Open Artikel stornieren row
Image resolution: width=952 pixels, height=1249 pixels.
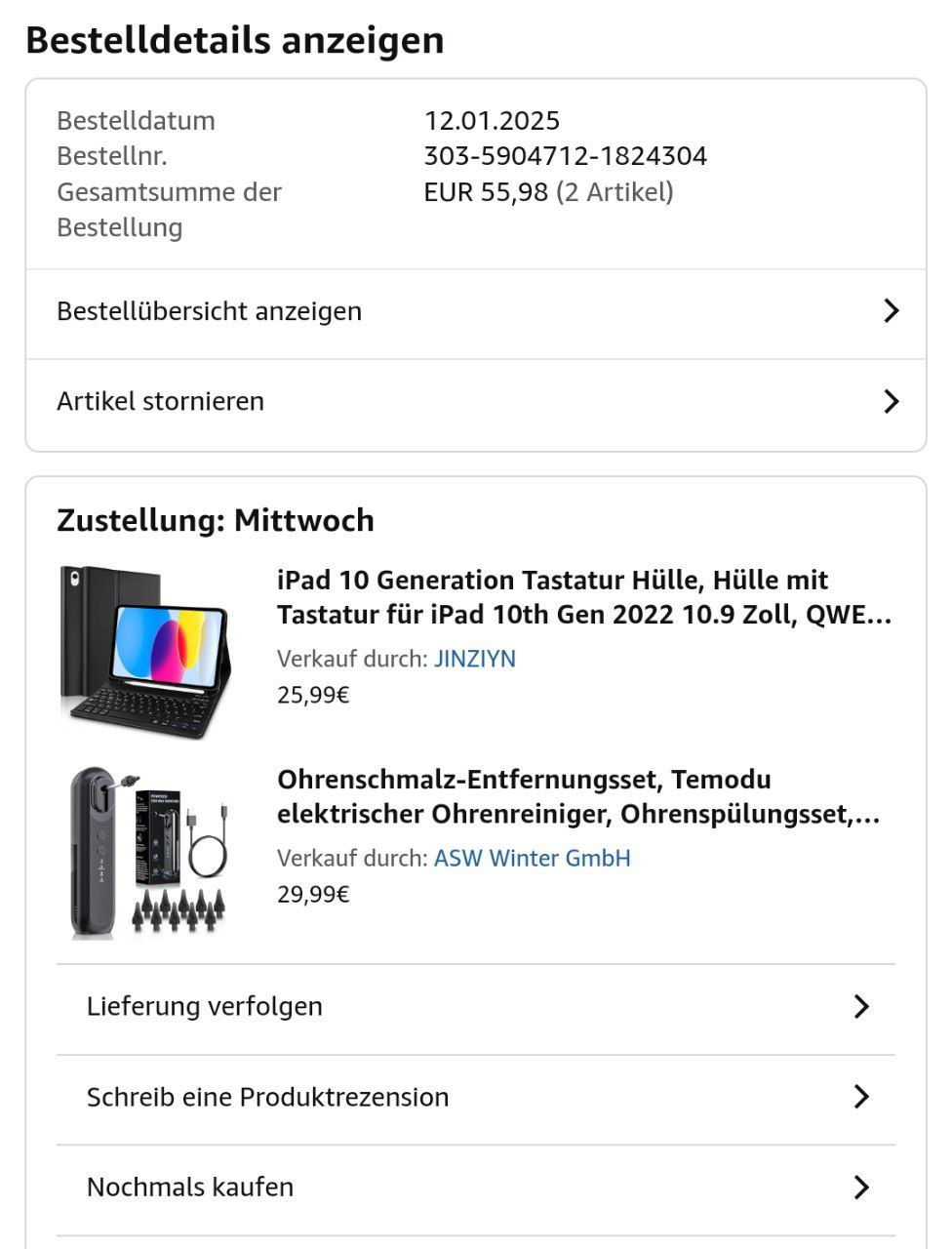[475, 402]
